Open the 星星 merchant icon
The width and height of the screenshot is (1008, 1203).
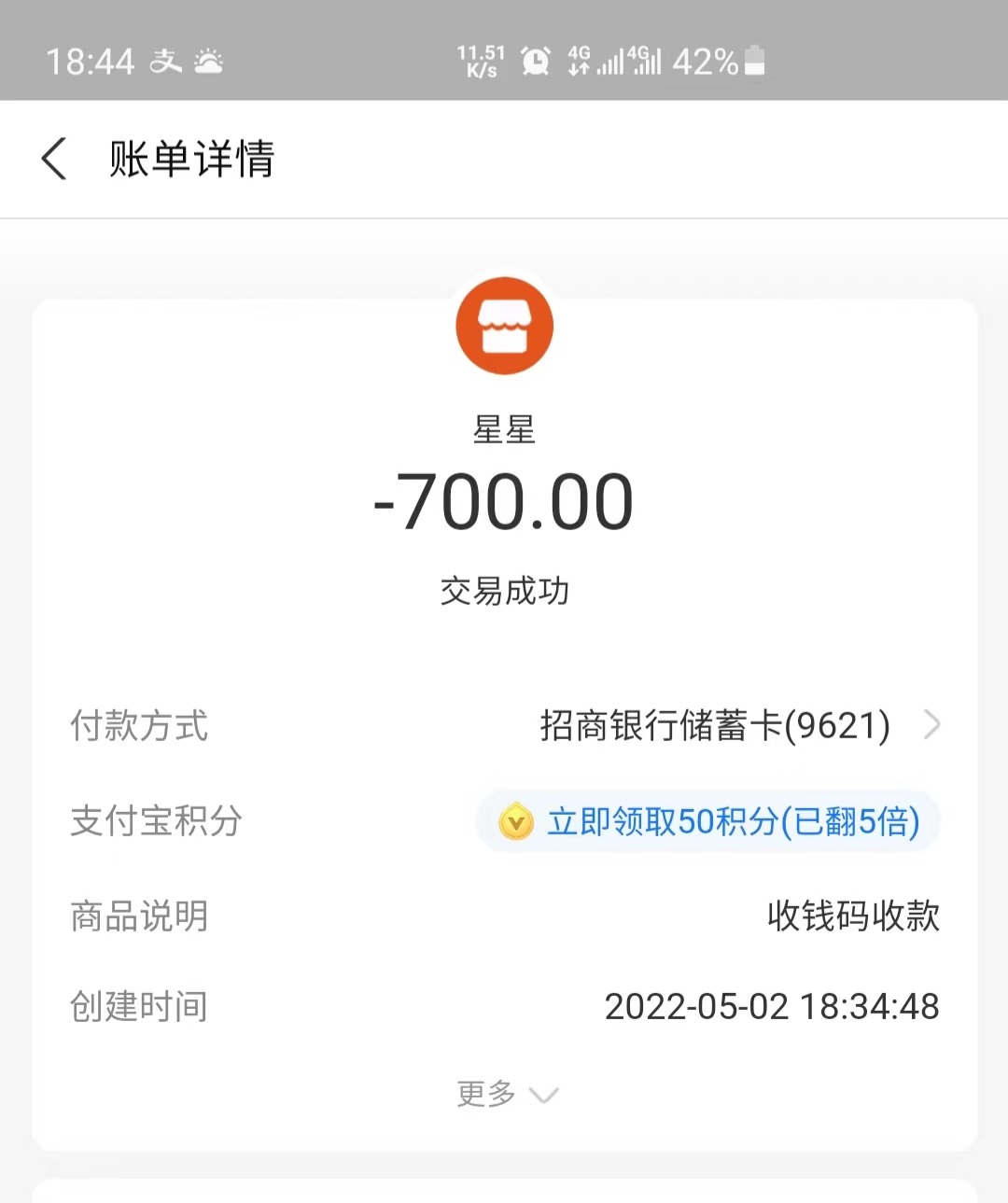[504, 327]
